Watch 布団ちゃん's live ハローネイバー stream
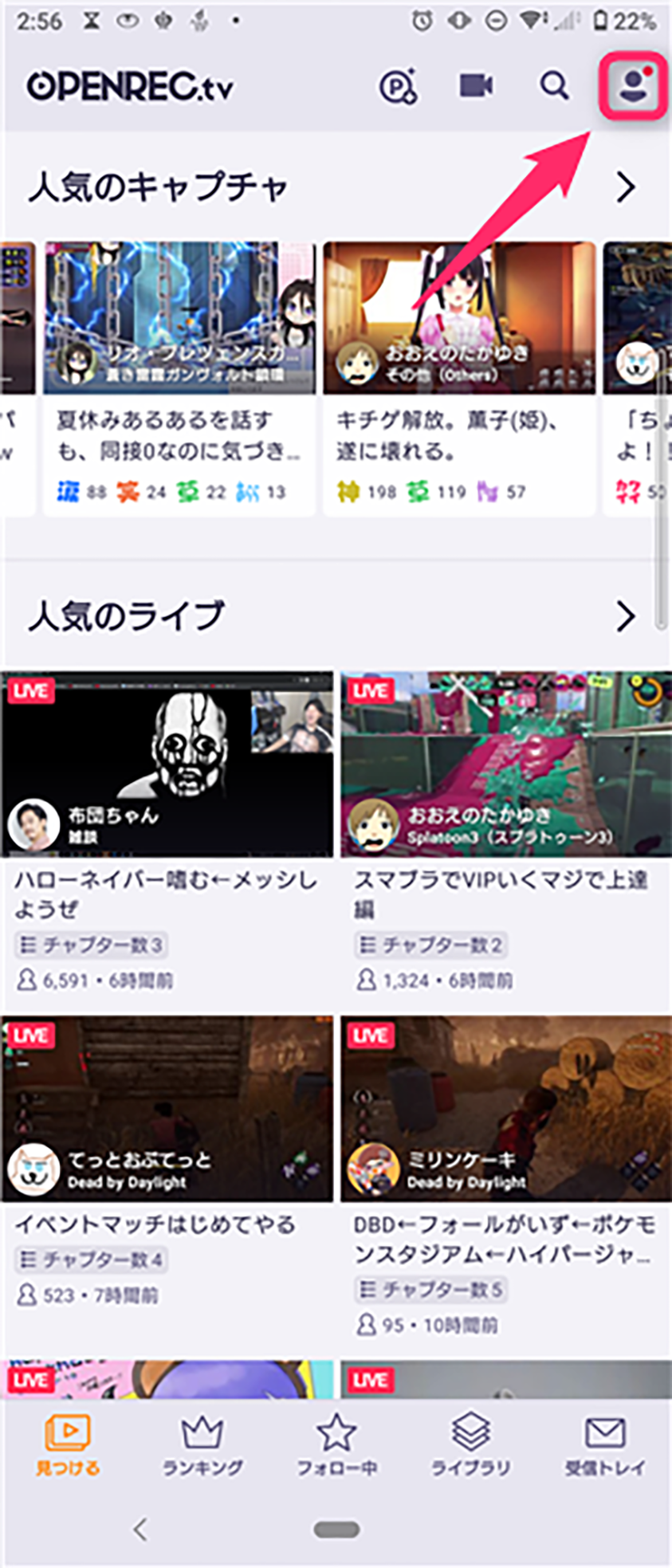 click(167, 764)
